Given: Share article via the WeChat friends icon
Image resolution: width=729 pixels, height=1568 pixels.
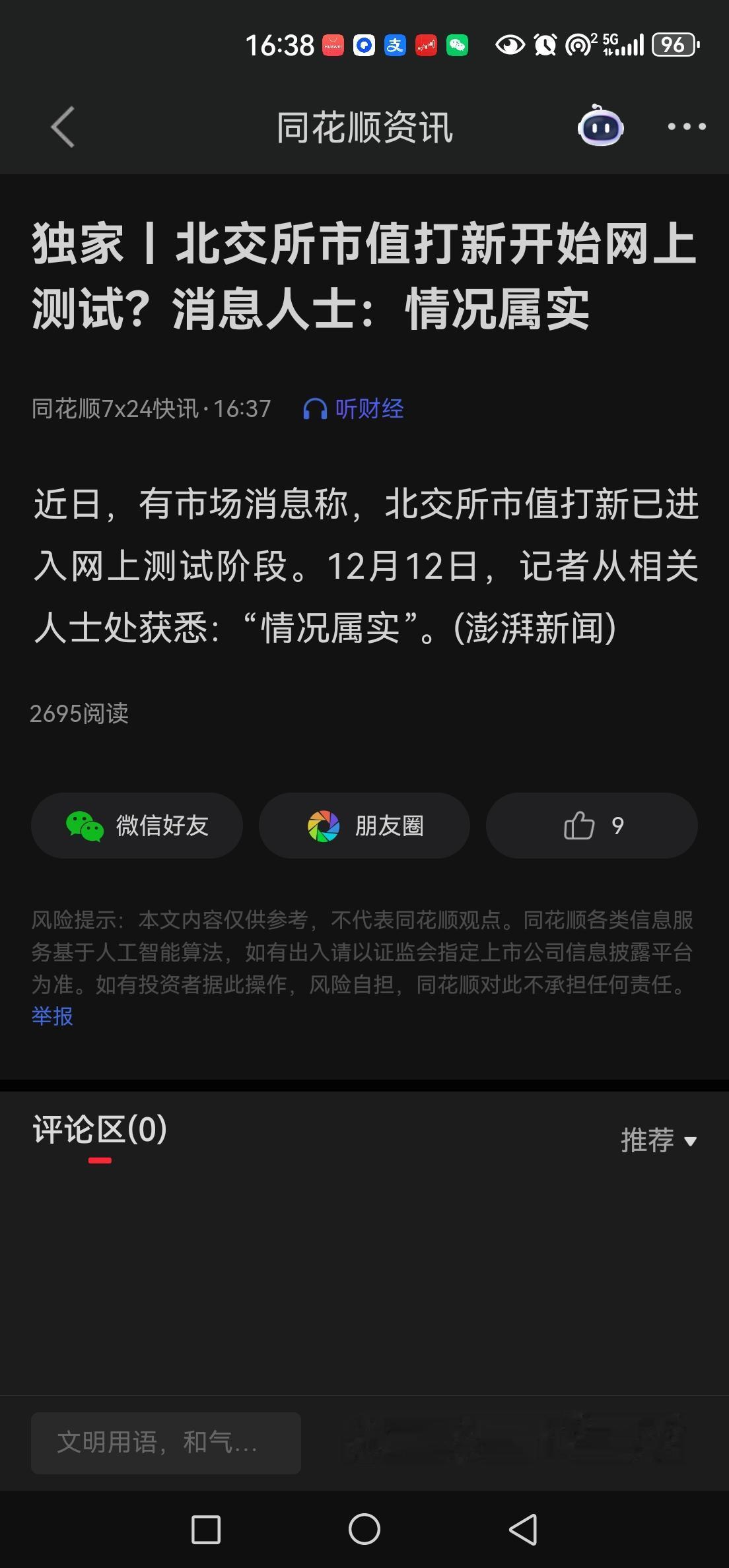Looking at the screenshot, I should 83,825.
